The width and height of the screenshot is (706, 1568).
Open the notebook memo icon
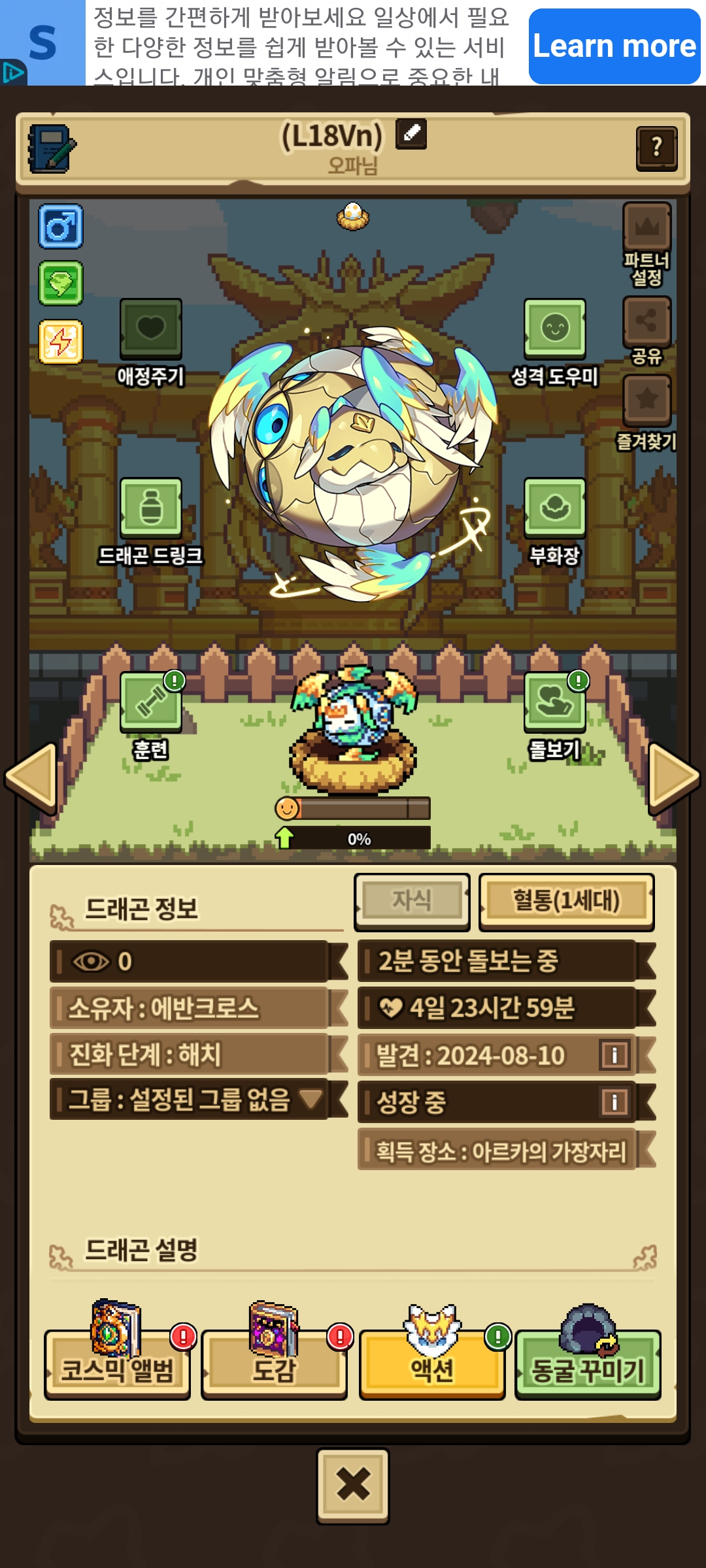pyautogui.click(x=52, y=149)
